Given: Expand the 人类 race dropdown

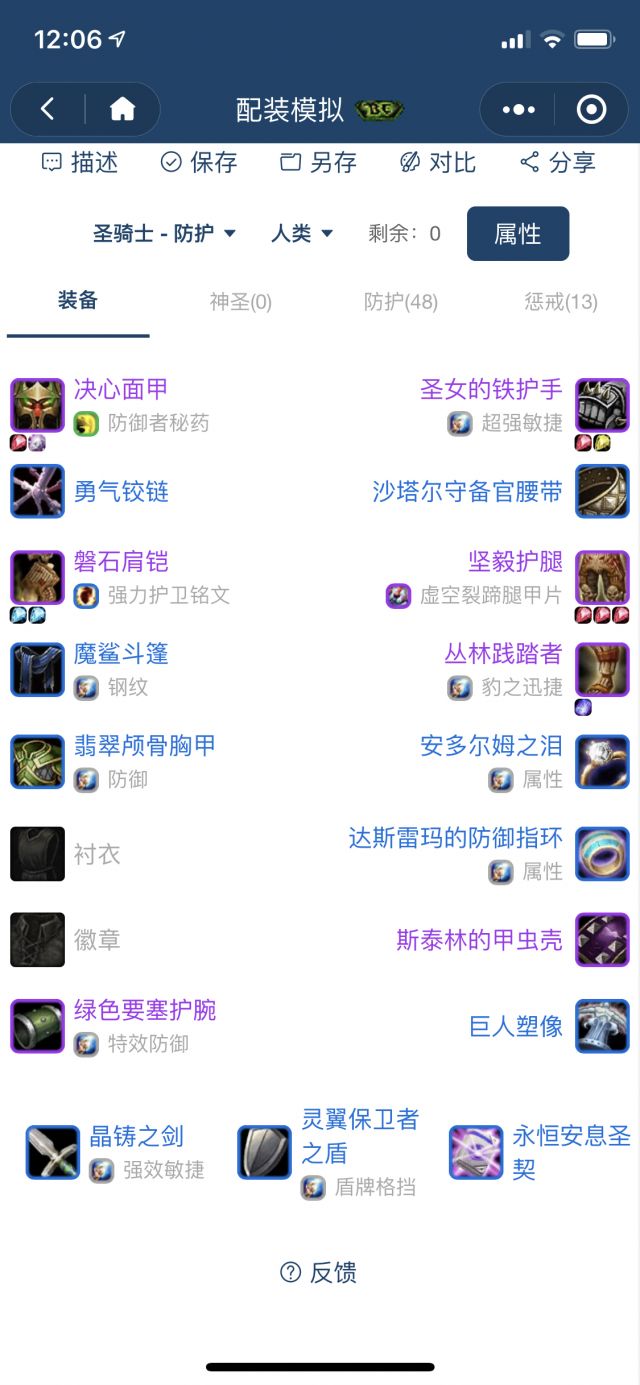Looking at the screenshot, I should point(302,233).
